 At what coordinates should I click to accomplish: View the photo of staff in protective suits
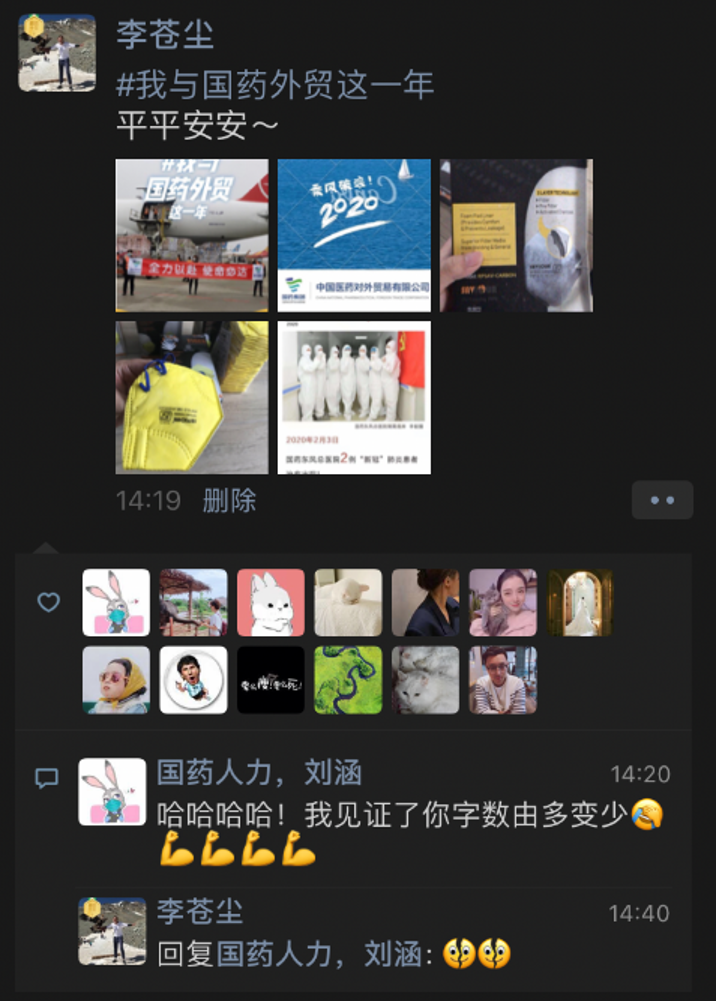point(354,397)
